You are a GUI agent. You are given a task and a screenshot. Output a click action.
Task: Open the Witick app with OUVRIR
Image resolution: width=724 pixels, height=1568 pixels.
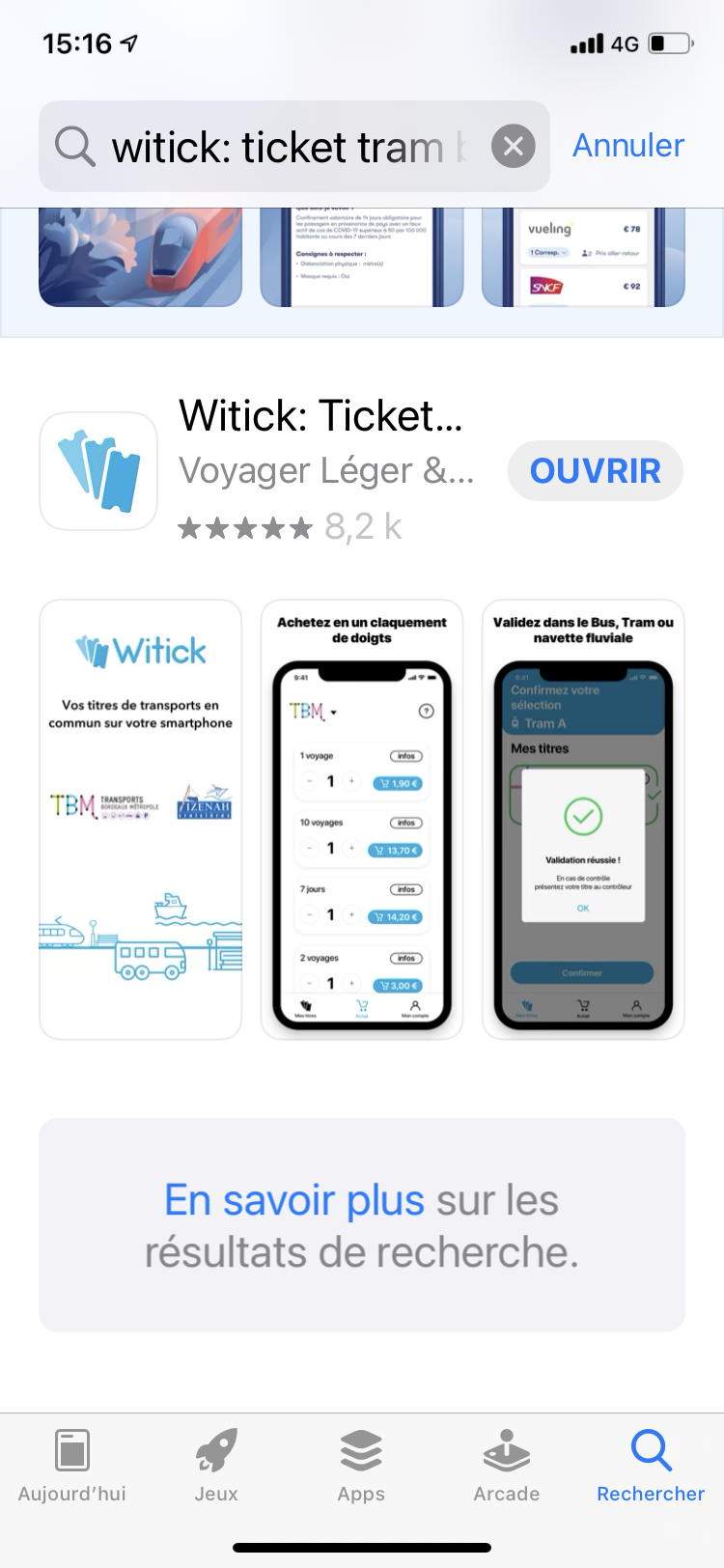596,471
